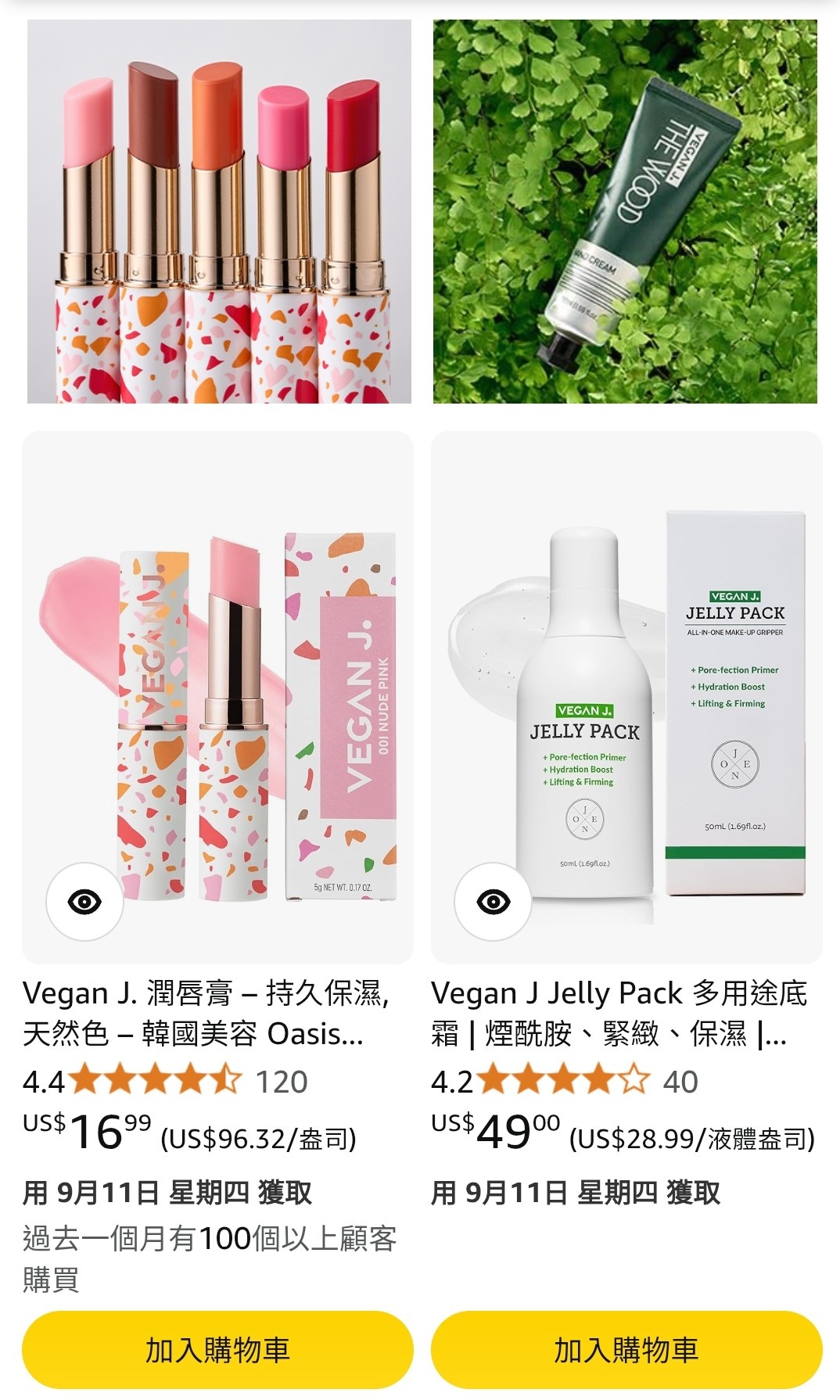The image size is (840, 1400).
Task: Open Vegan J Jelly Pack 多用途底霜 title
Action: (x=618, y=1013)
